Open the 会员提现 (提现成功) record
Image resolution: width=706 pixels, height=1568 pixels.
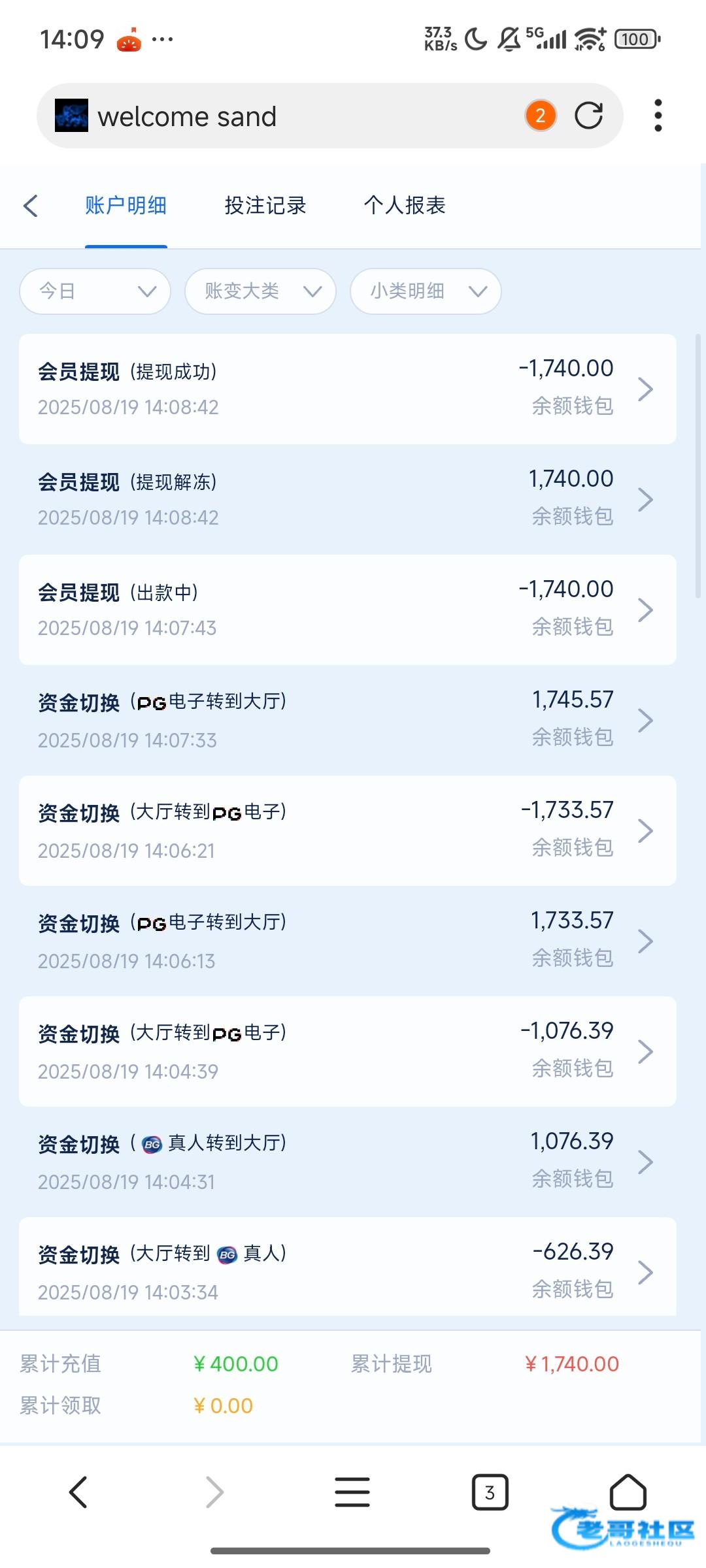(348, 389)
